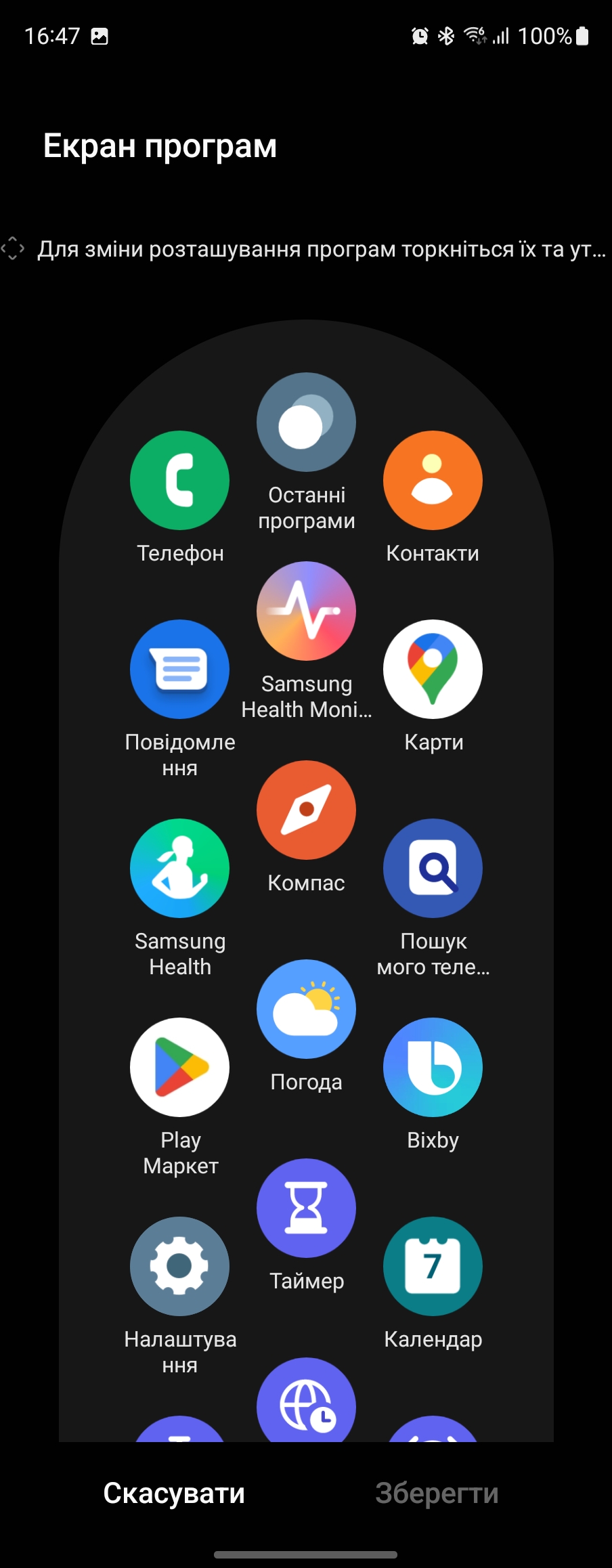Tap the Пошук мого телефону icon

click(x=433, y=868)
